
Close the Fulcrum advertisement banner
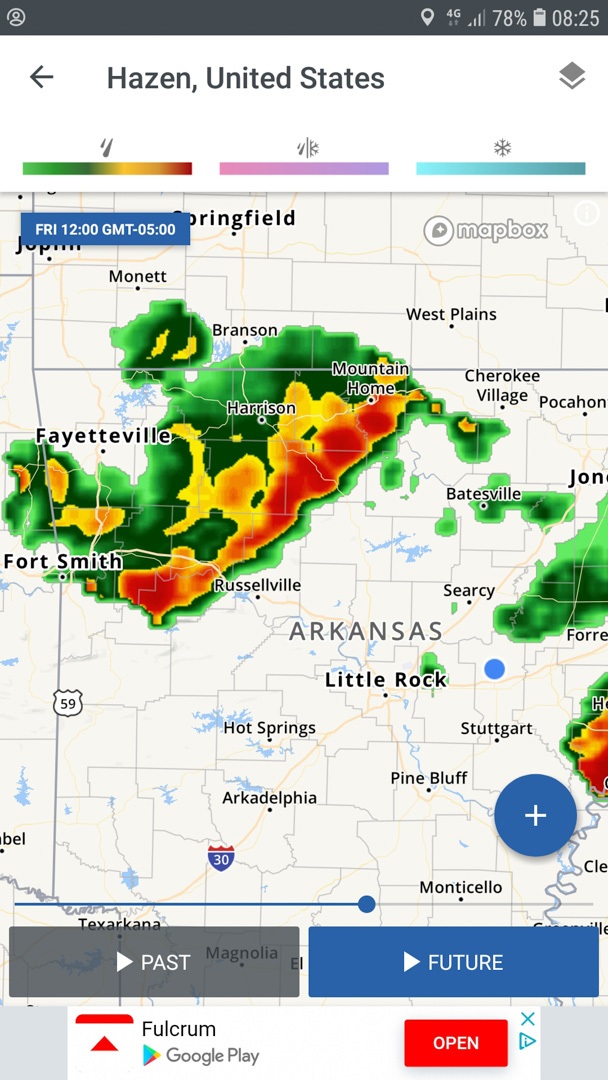click(x=527, y=1019)
